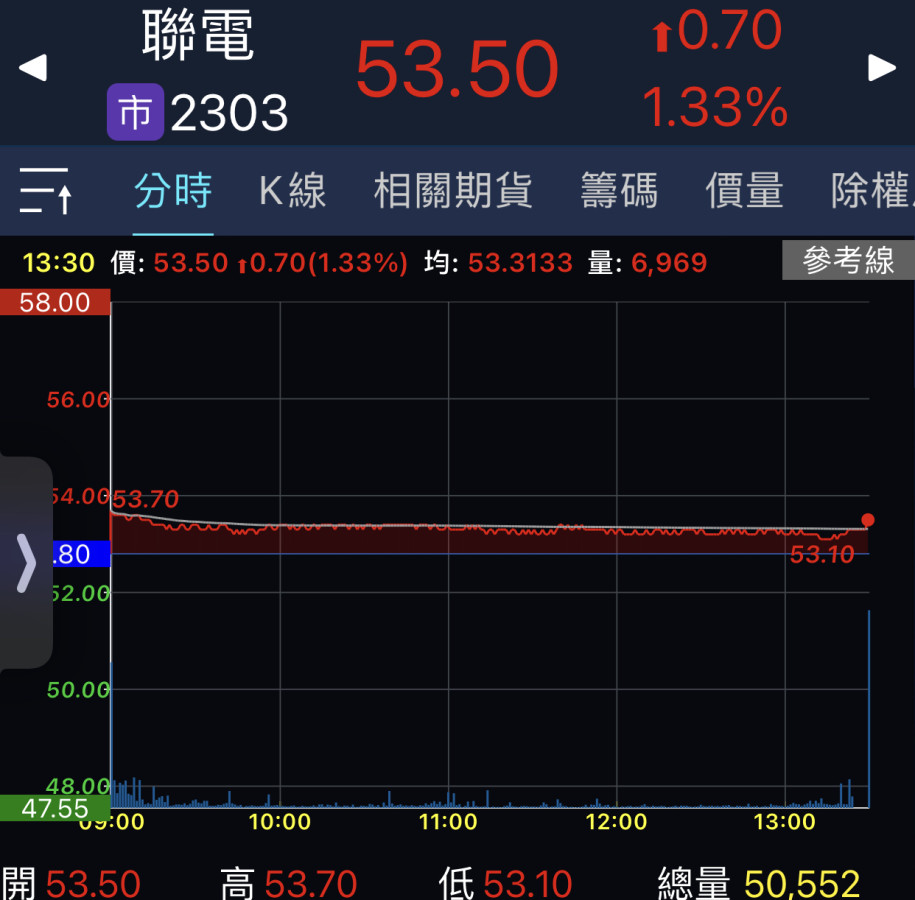Expand the side panel chevron handle
Image resolution: width=915 pixels, height=900 pixels.
[x=26, y=563]
